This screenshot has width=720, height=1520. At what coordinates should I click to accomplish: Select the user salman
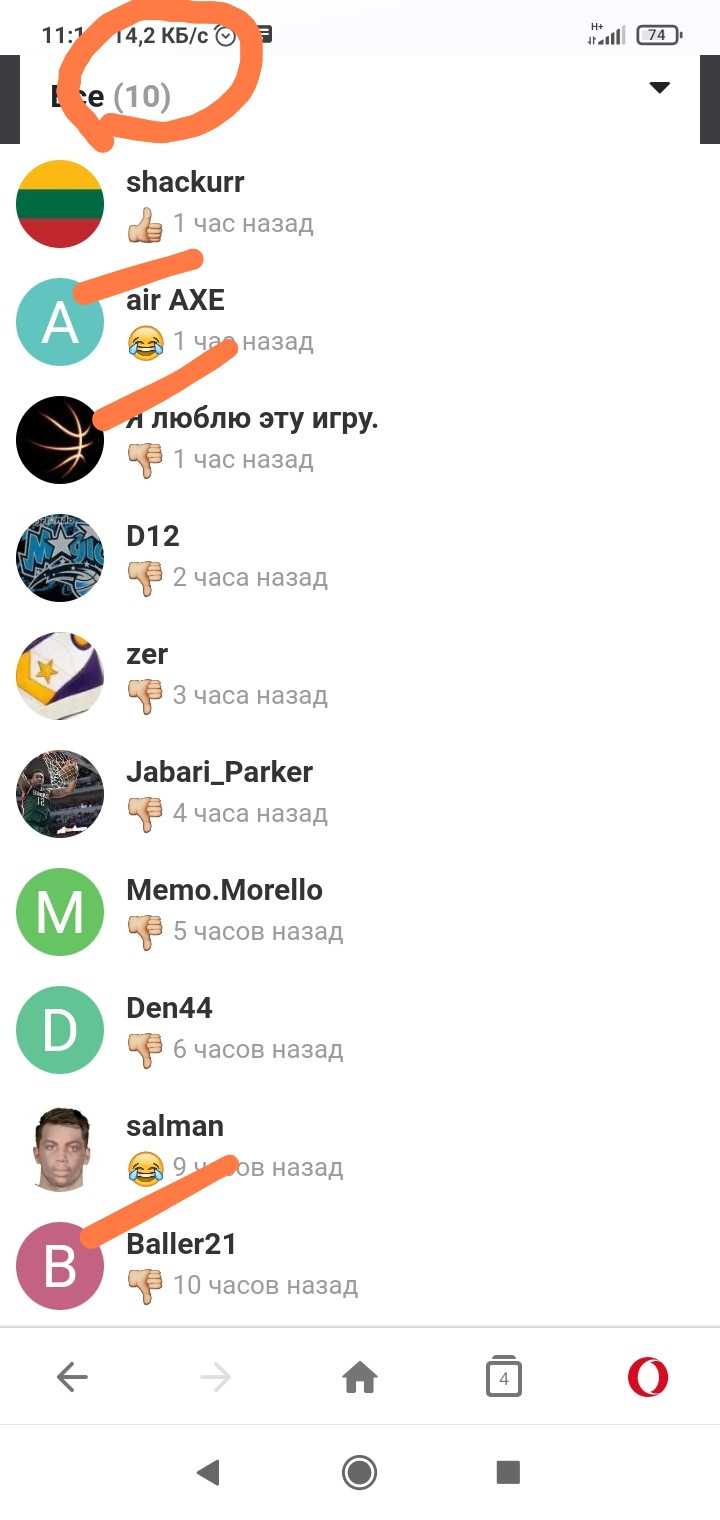tap(360, 1148)
